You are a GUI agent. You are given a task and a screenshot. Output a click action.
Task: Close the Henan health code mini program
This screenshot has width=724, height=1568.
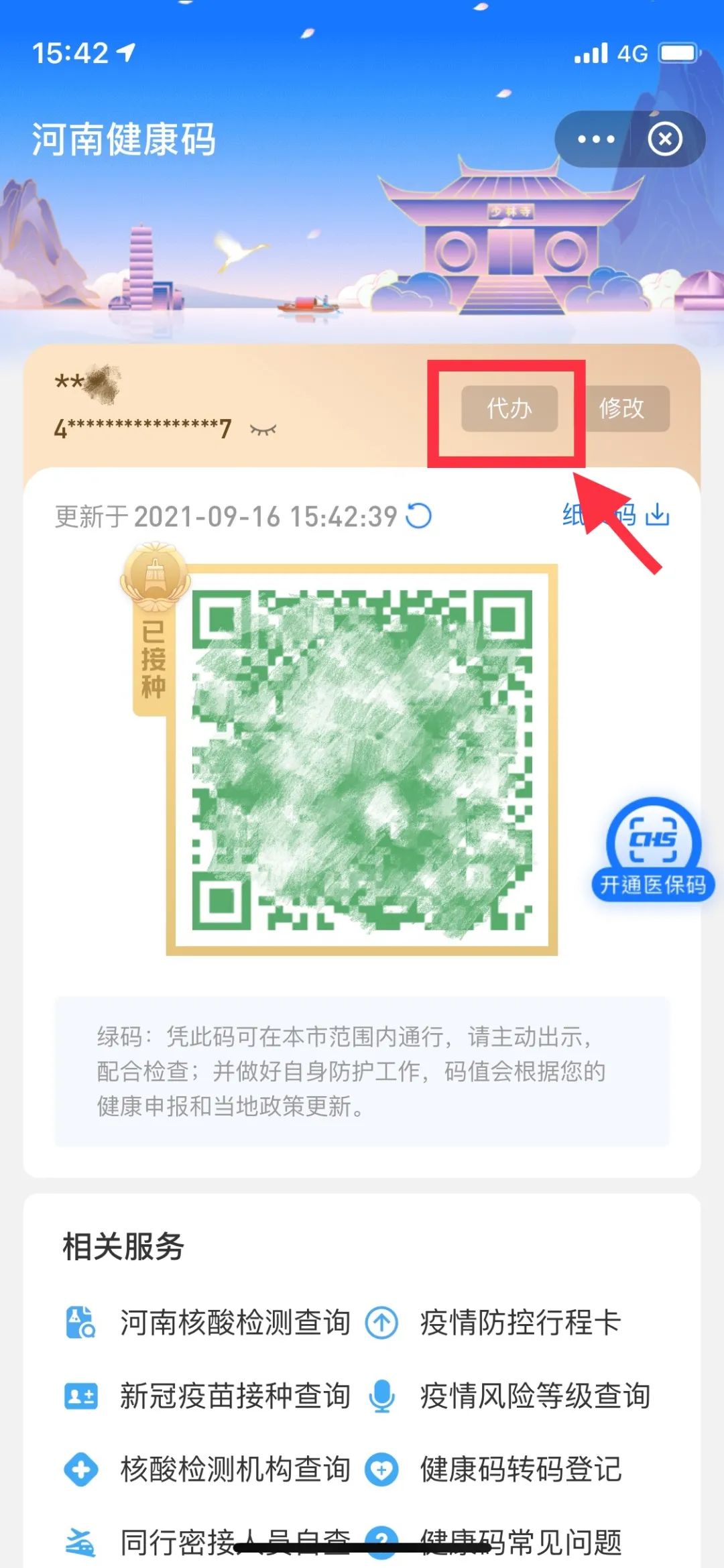(x=665, y=139)
